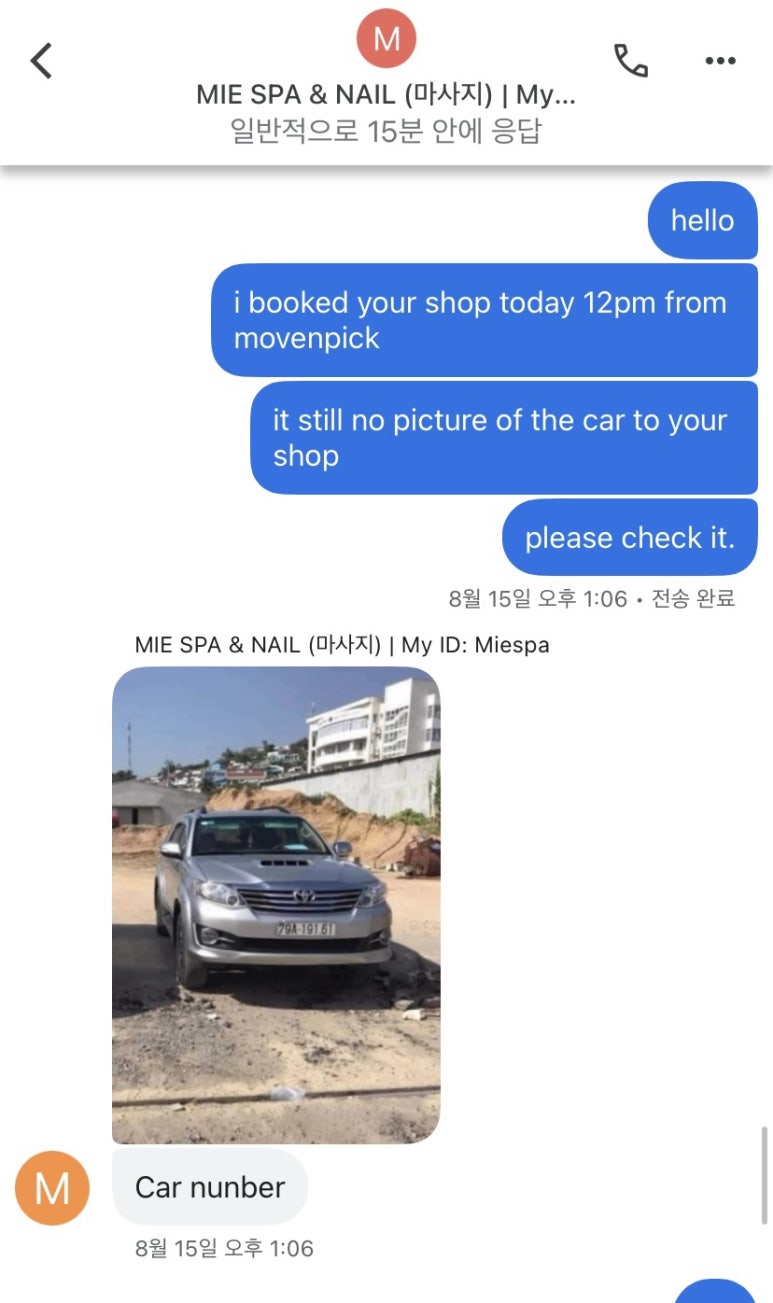Call MIE SPA & NAIL via the phone icon
Screen dimensions: 773x1303
pos(631,61)
